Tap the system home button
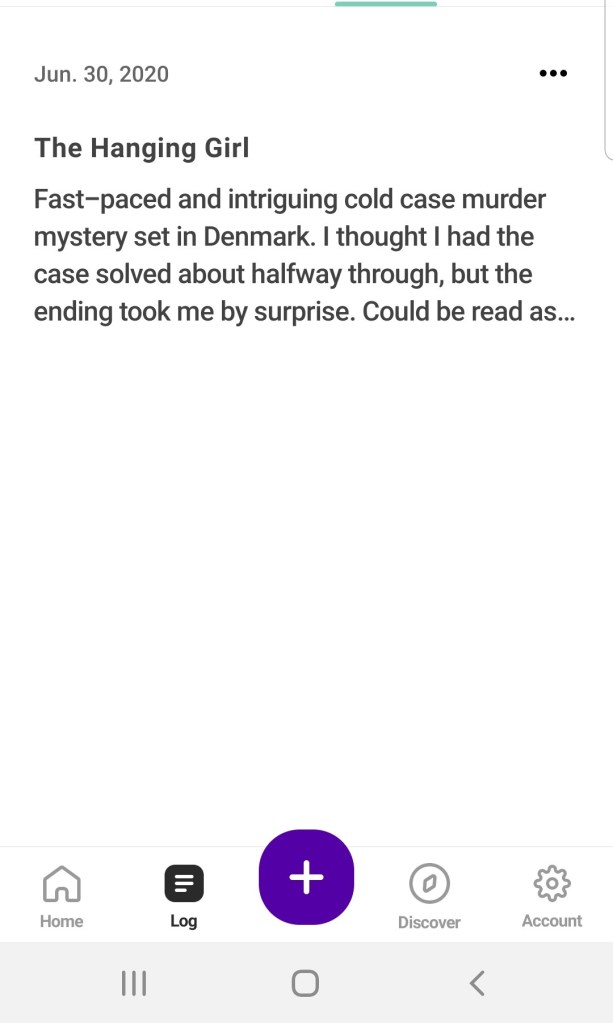Image resolution: width=613 pixels, height=1023 pixels. (x=305, y=983)
